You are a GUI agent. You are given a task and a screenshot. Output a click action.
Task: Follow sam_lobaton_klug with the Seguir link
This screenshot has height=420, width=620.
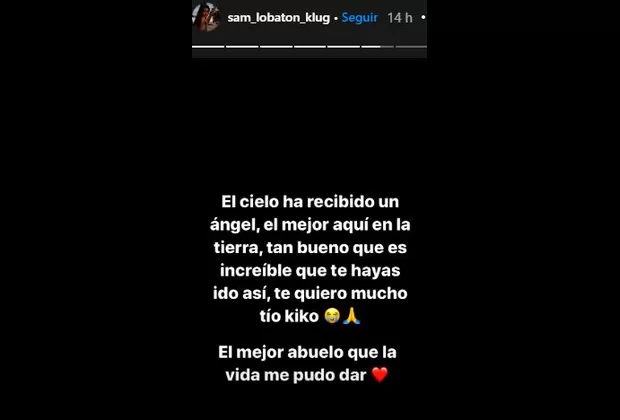tap(365, 19)
